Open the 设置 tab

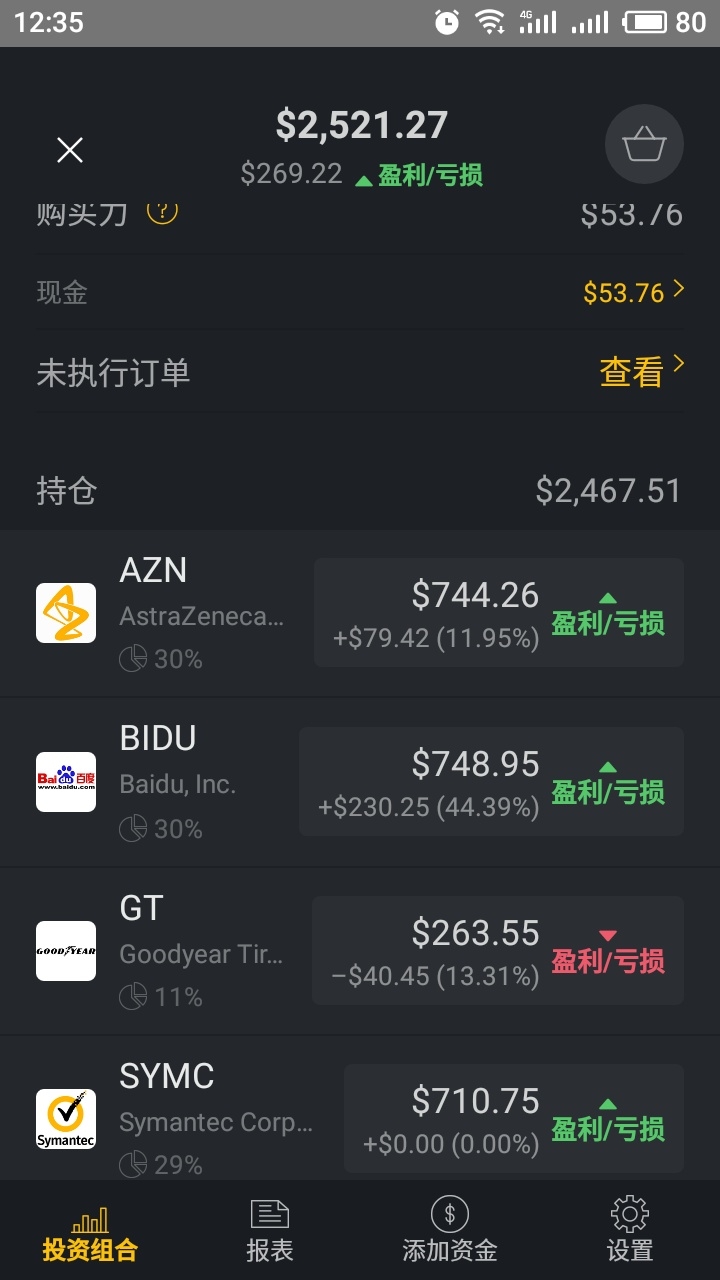click(x=630, y=1232)
